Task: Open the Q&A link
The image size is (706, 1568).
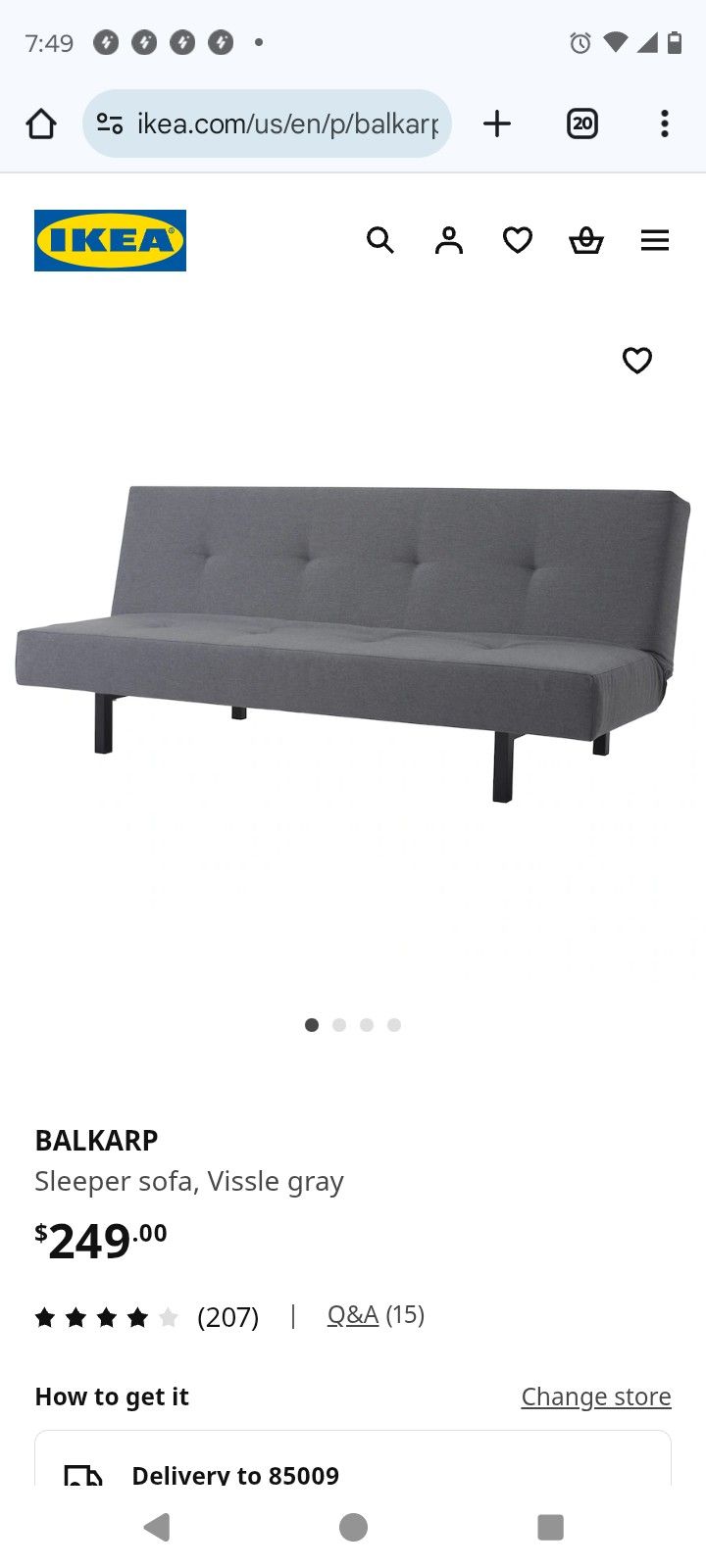Action: click(x=353, y=1315)
